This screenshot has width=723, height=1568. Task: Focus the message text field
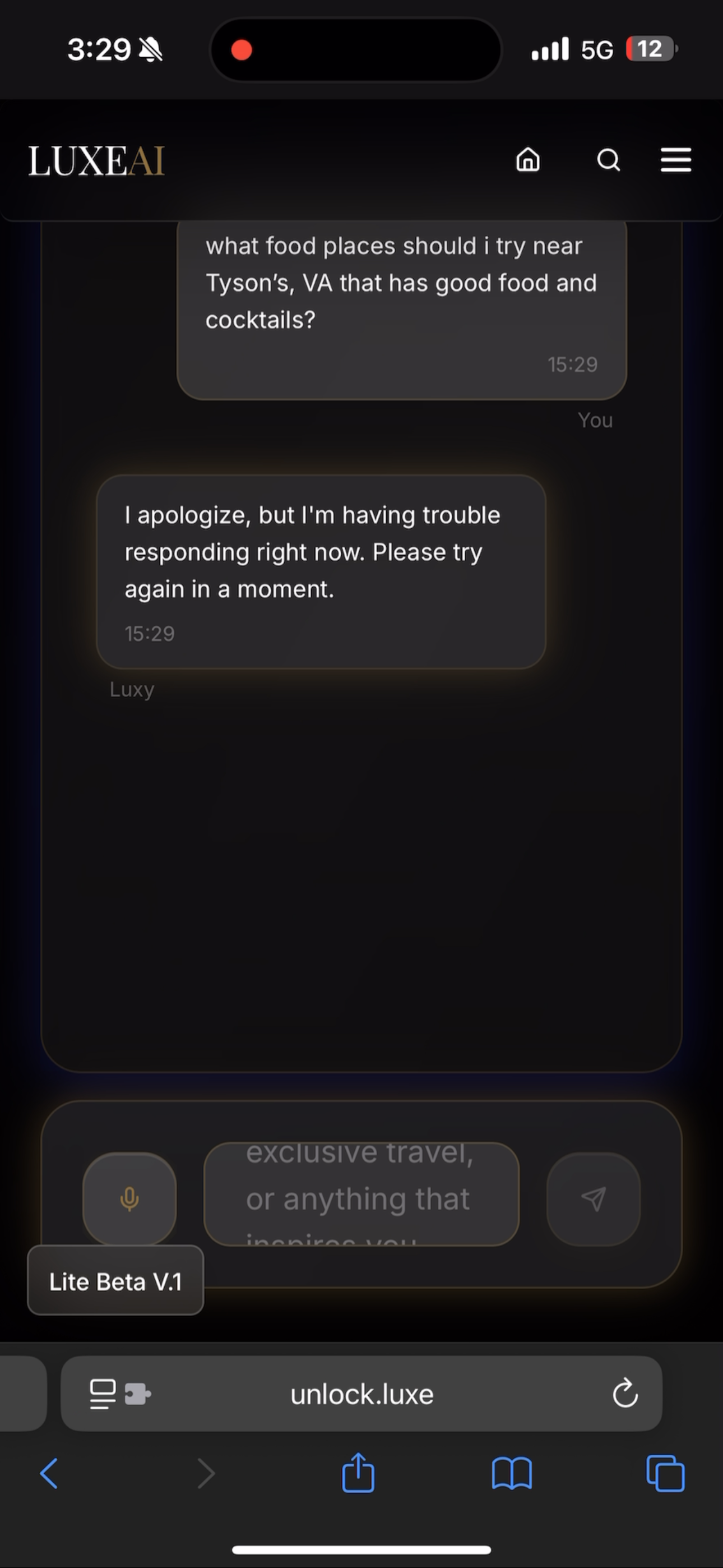[361, 1193]
